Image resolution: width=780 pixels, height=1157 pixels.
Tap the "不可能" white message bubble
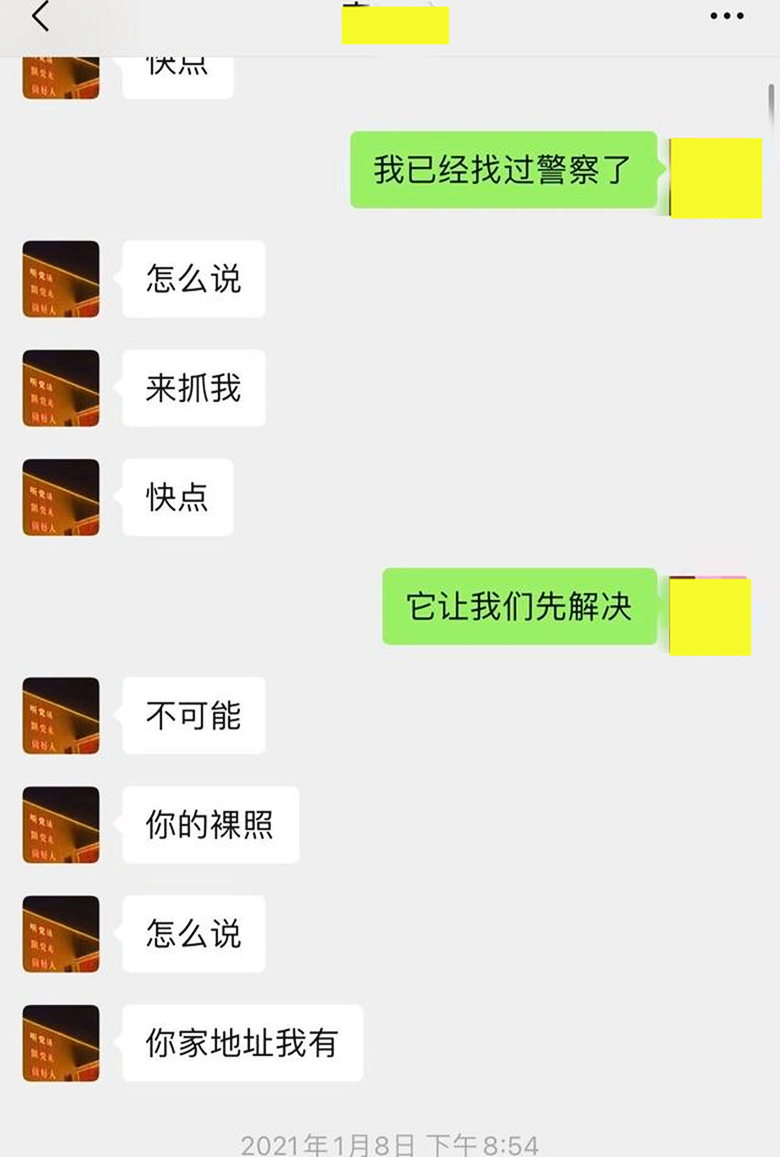pos(194,715)
